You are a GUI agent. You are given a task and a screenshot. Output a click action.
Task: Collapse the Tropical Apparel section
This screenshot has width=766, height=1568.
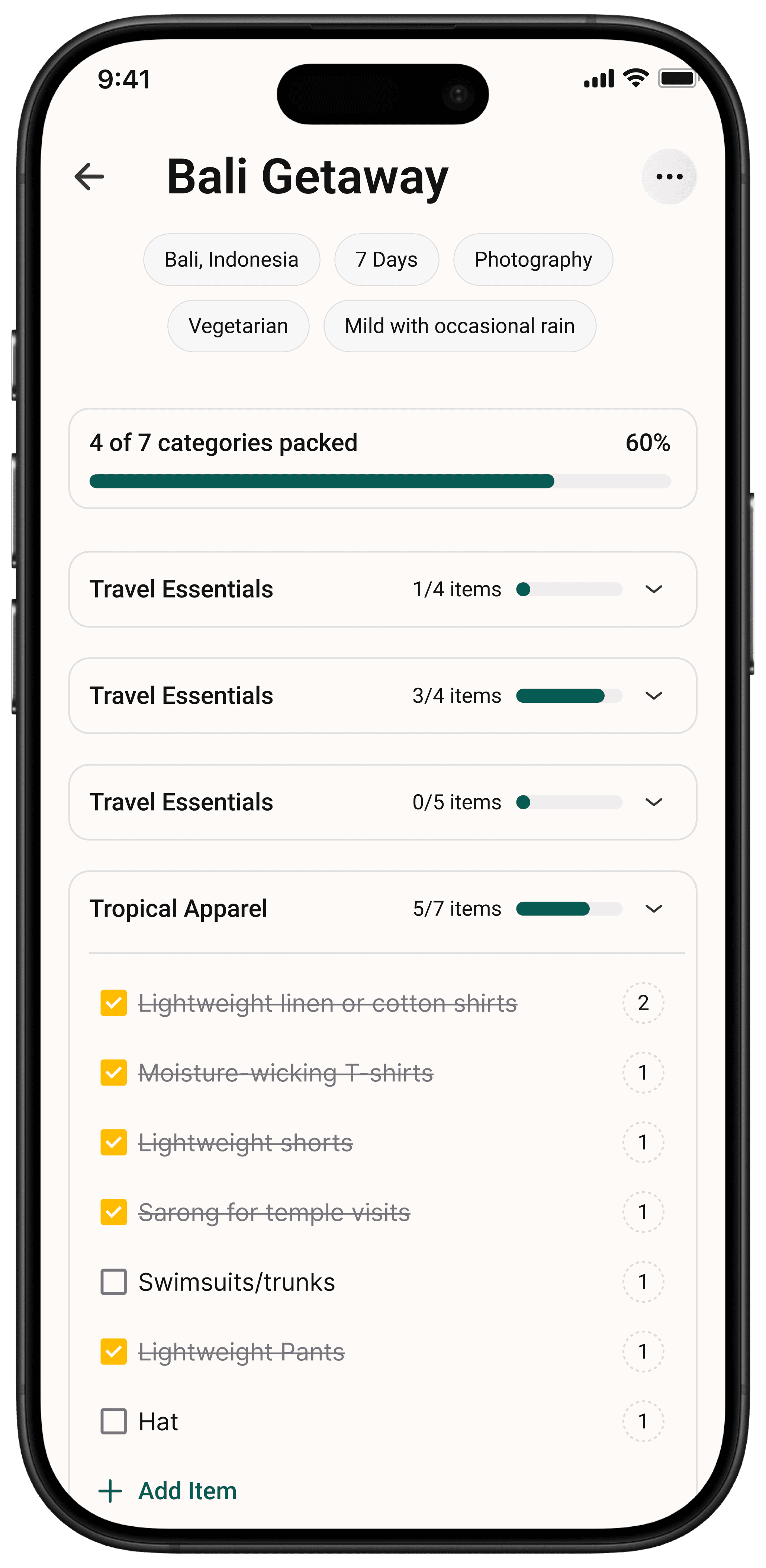tap(653, 909)
